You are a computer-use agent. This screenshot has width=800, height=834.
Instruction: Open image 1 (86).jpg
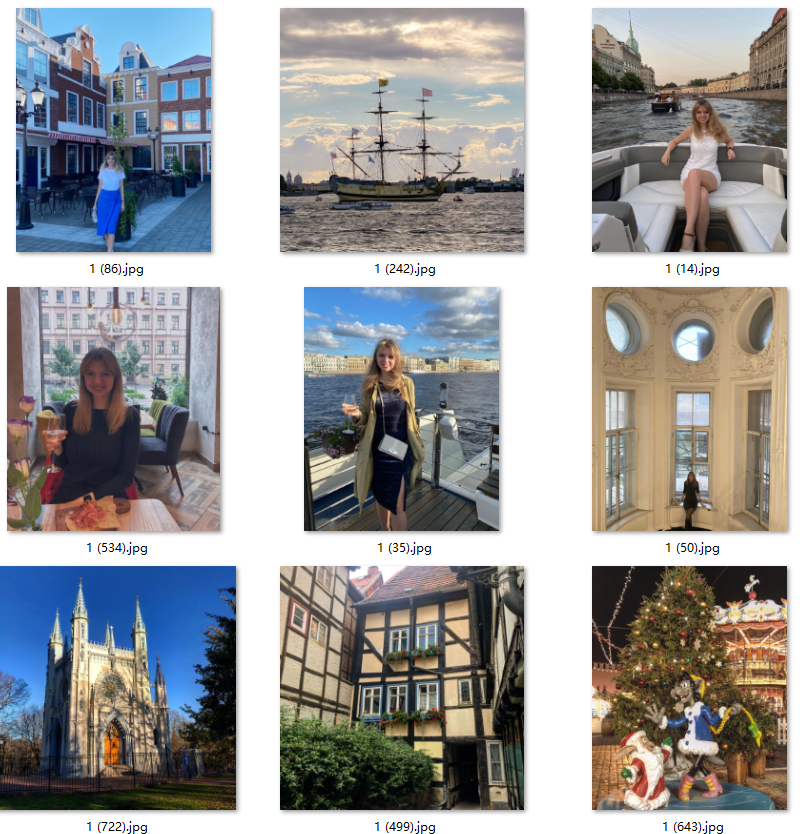point(113,130)
